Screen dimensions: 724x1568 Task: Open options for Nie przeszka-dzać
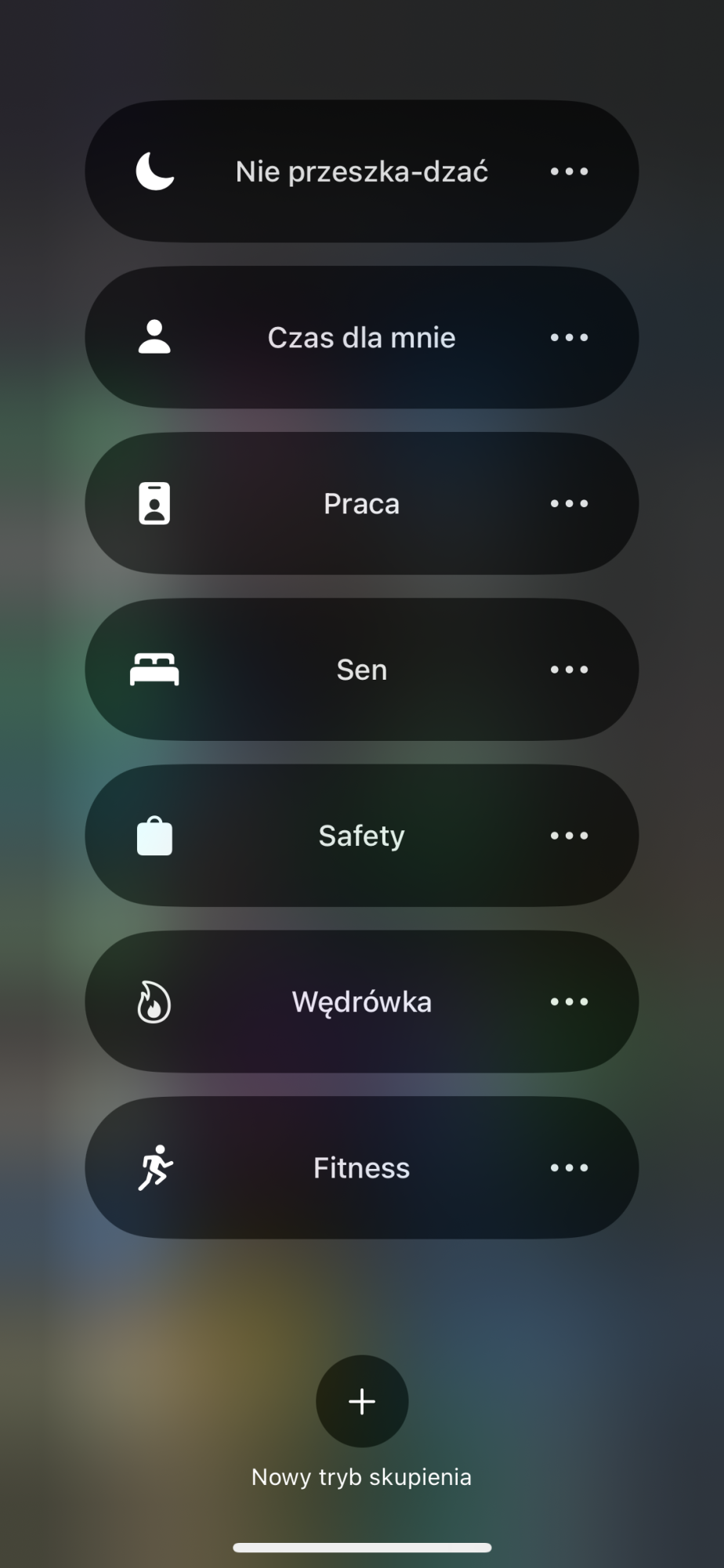pos(569,171)
